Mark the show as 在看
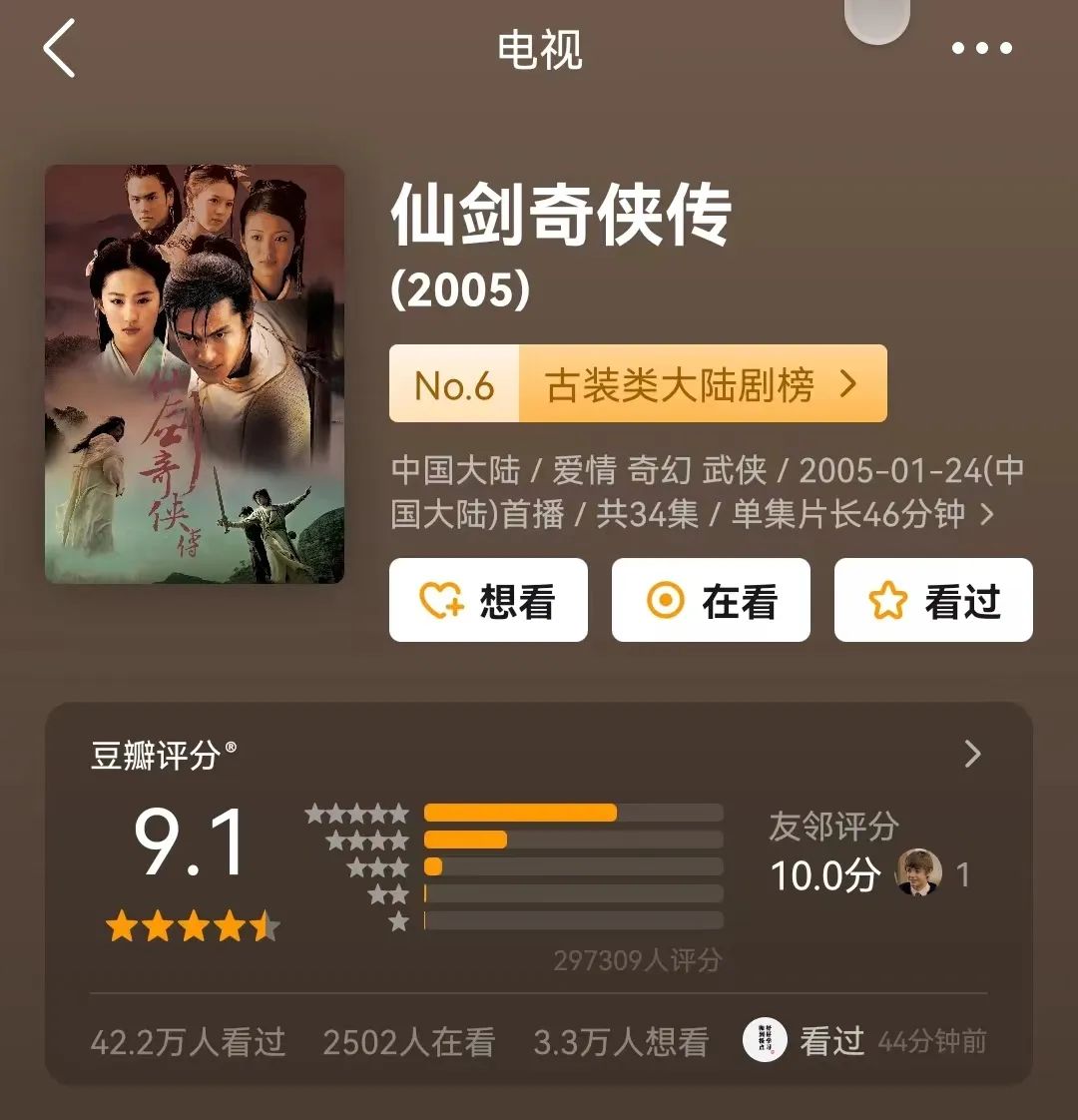 coord(711,600)
